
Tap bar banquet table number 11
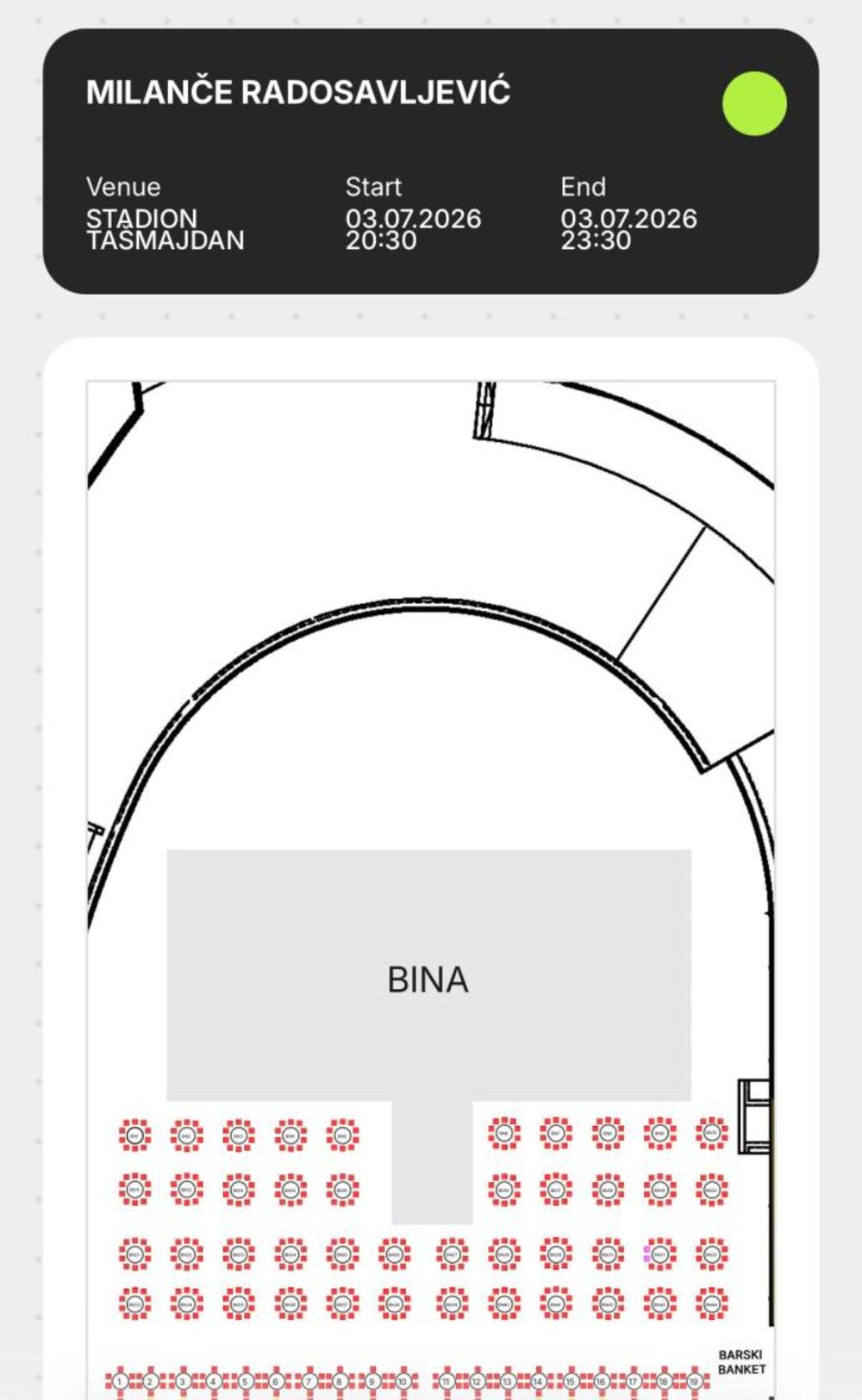[x=446, y=1381]
